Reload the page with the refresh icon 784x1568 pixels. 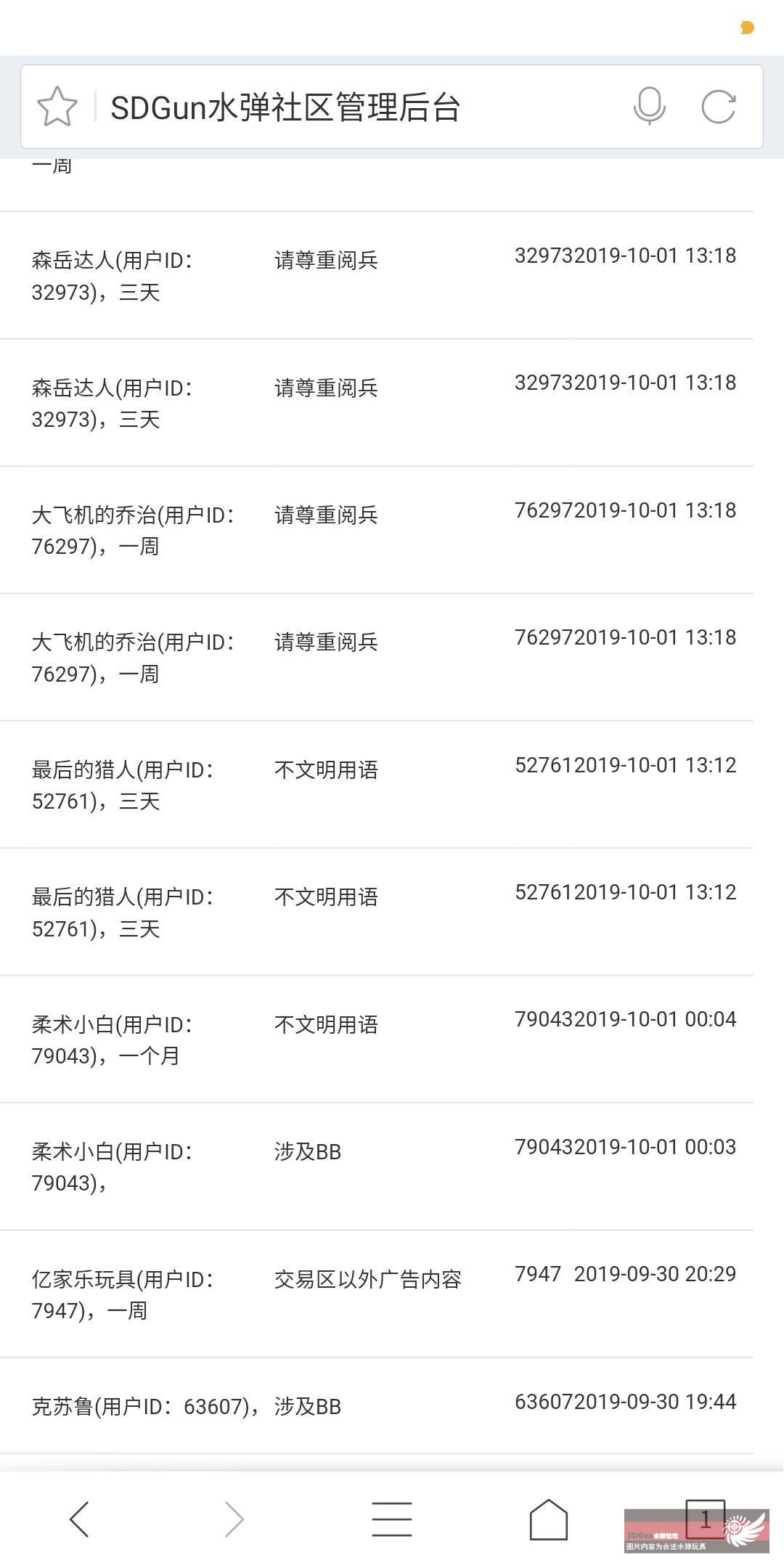719,107
